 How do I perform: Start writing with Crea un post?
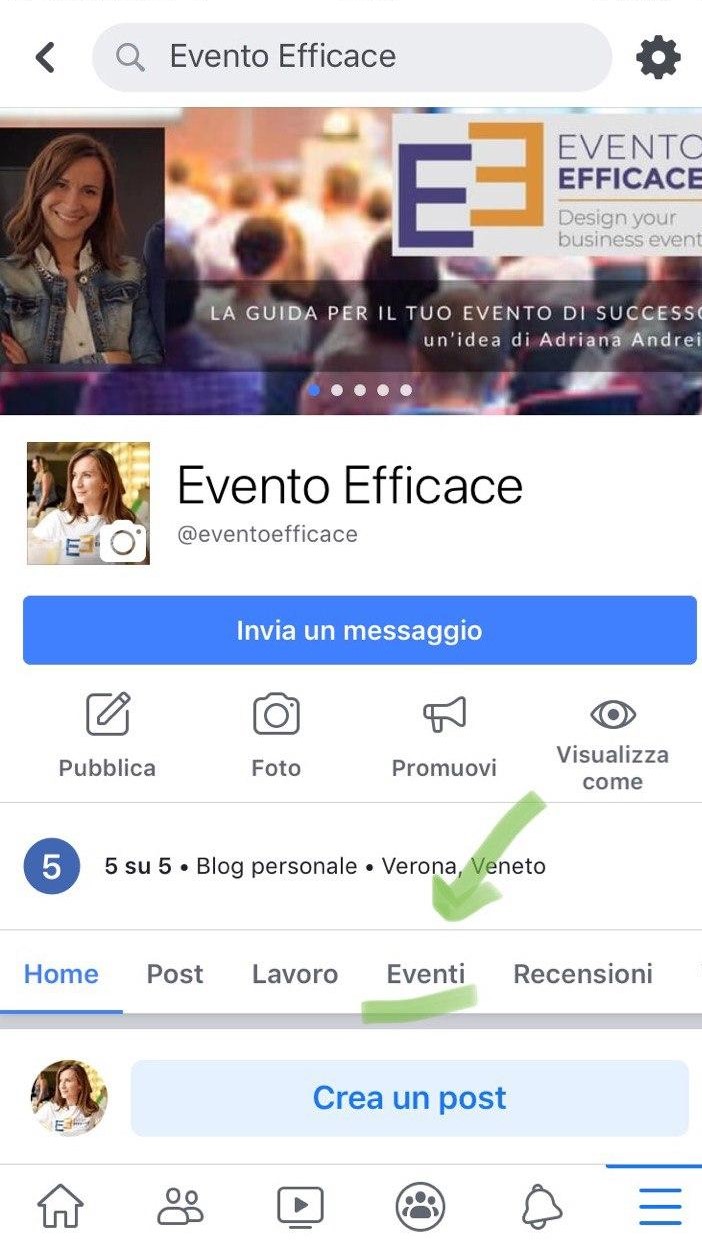(409, 1098)
